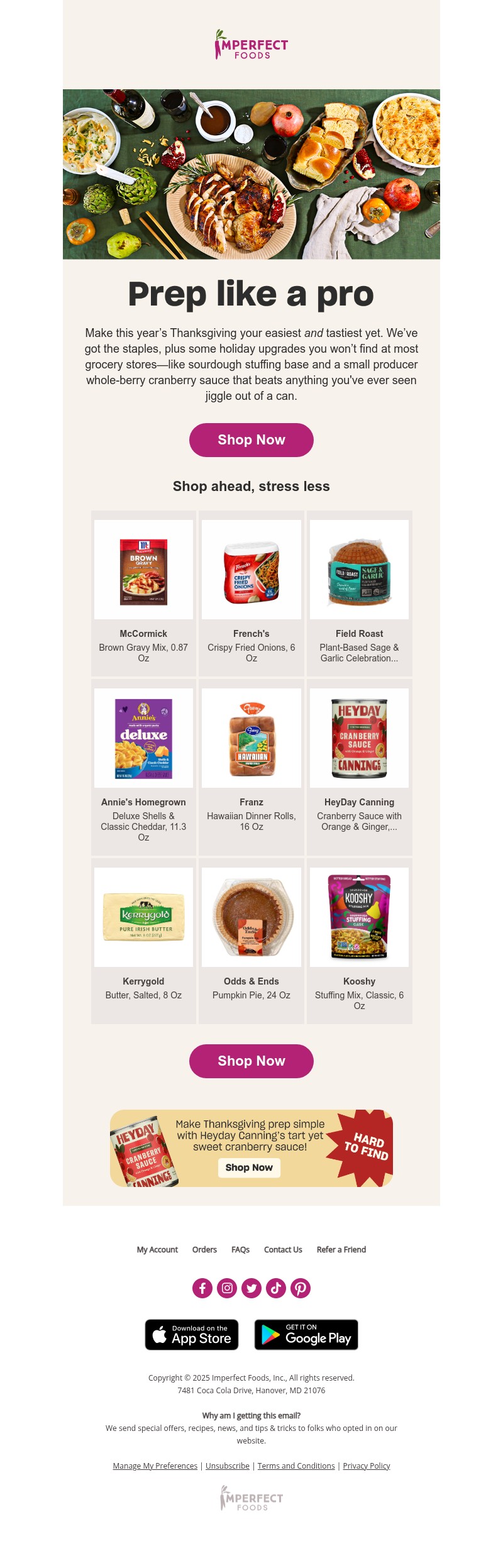Get the app on Google Play
Screen dimensions: 503x1568
pyautogui.click(x=306, y=1335)
